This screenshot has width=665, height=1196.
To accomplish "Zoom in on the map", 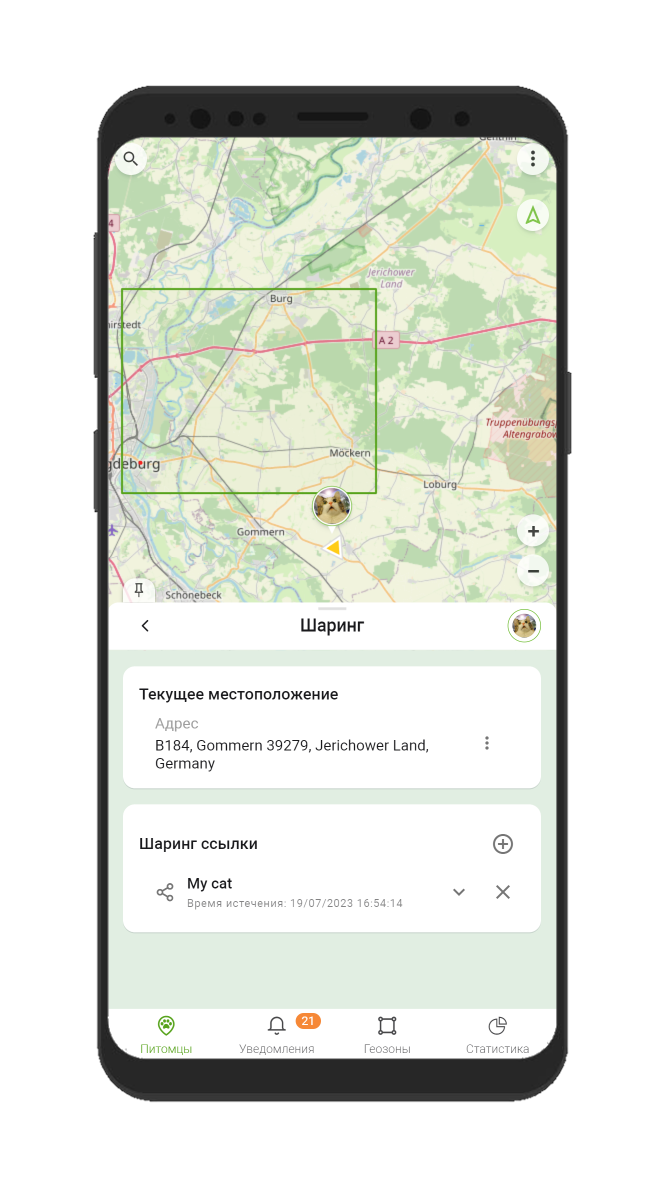I will (533, 531).
